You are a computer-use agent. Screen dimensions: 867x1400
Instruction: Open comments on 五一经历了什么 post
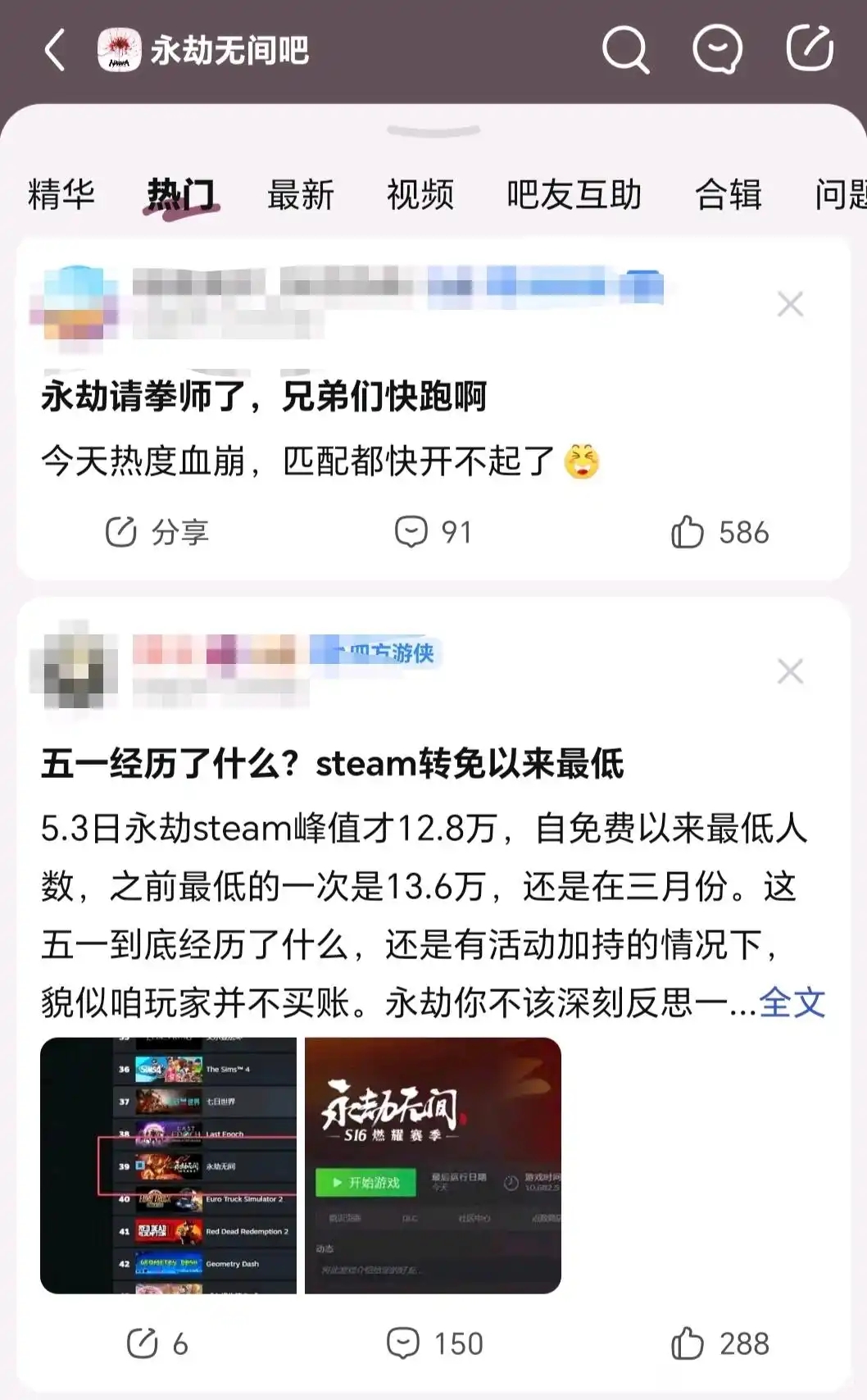434,1343
